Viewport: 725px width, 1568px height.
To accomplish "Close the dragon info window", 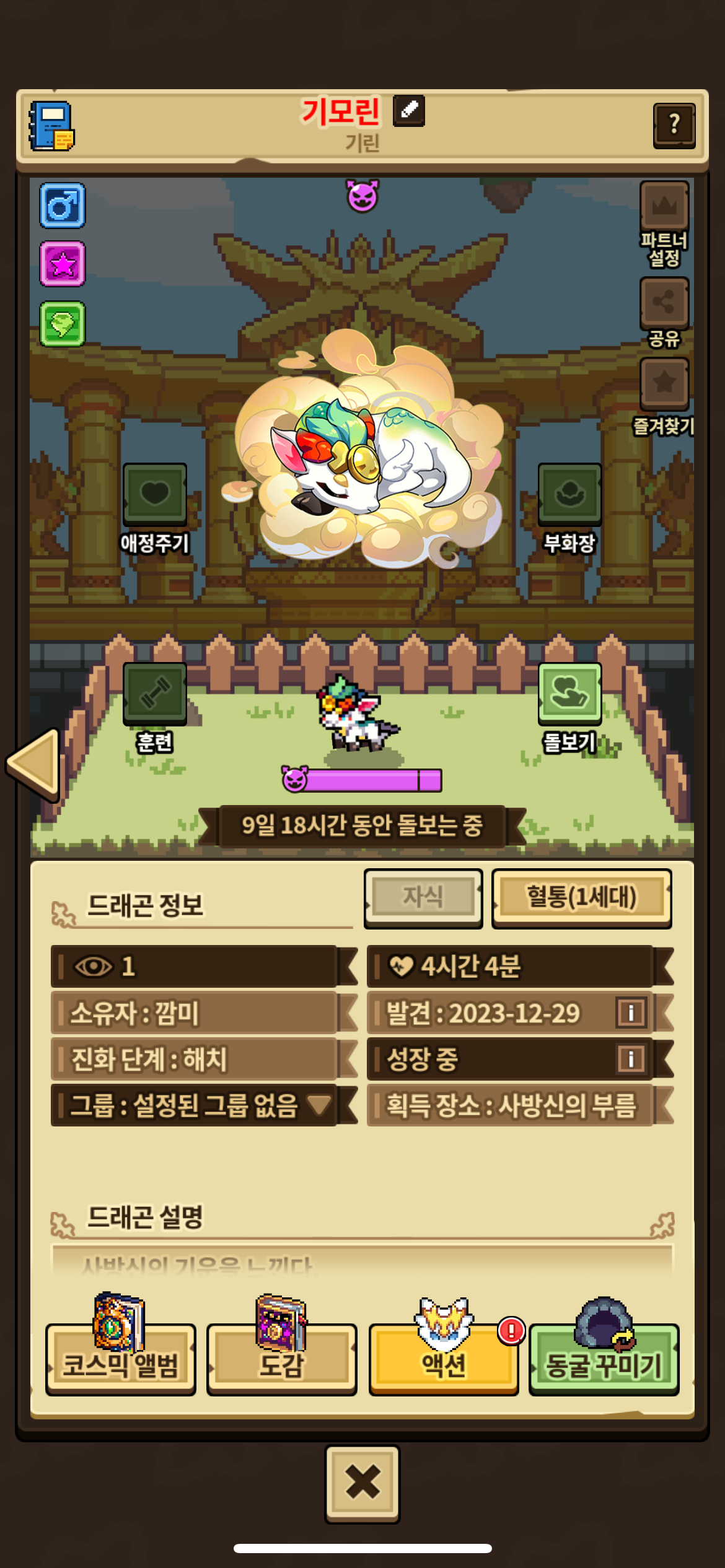I will click(362, 1484).
